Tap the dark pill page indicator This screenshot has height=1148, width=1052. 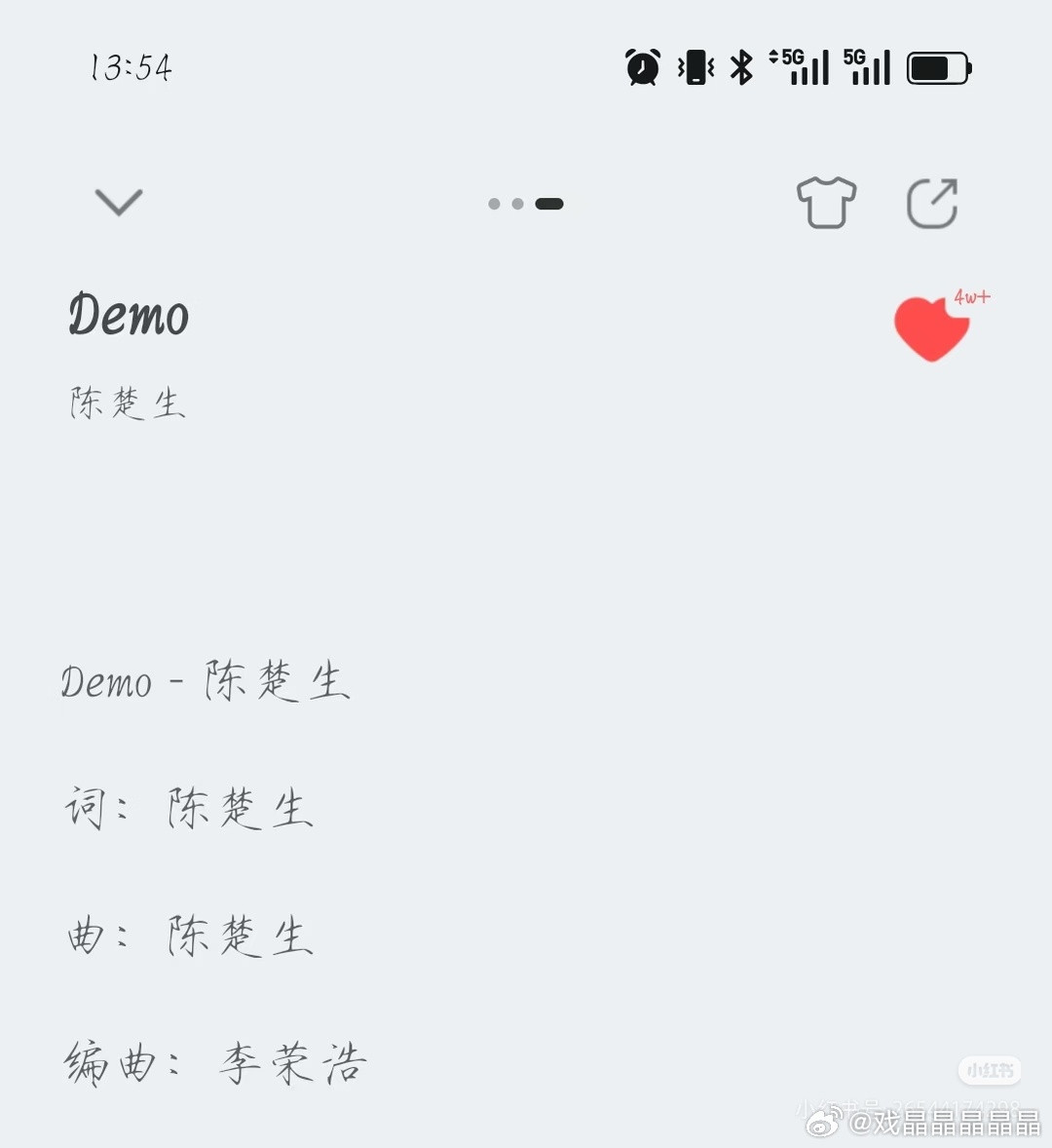549,204
